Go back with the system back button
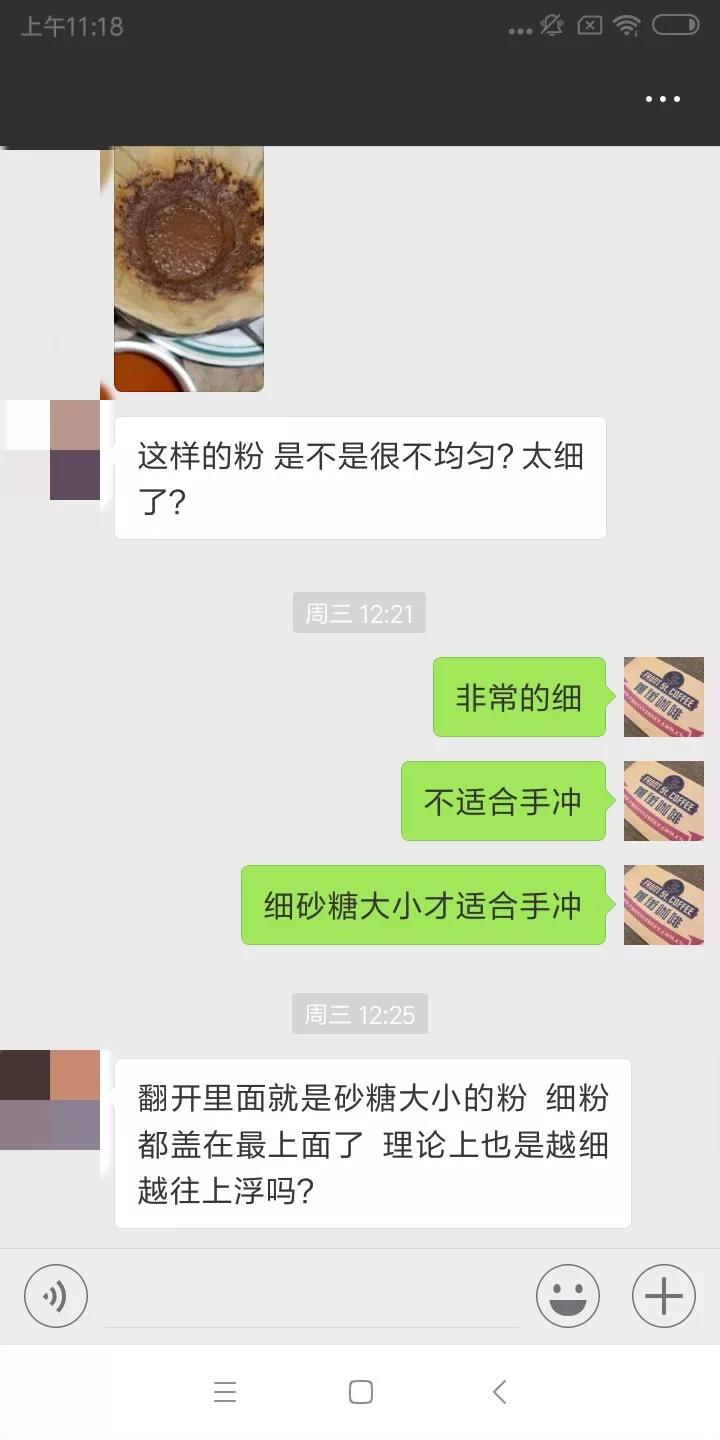Image resolution: width=720 pixels, height=1440 pixels. pyautogui.click(x=499, y=1392)
